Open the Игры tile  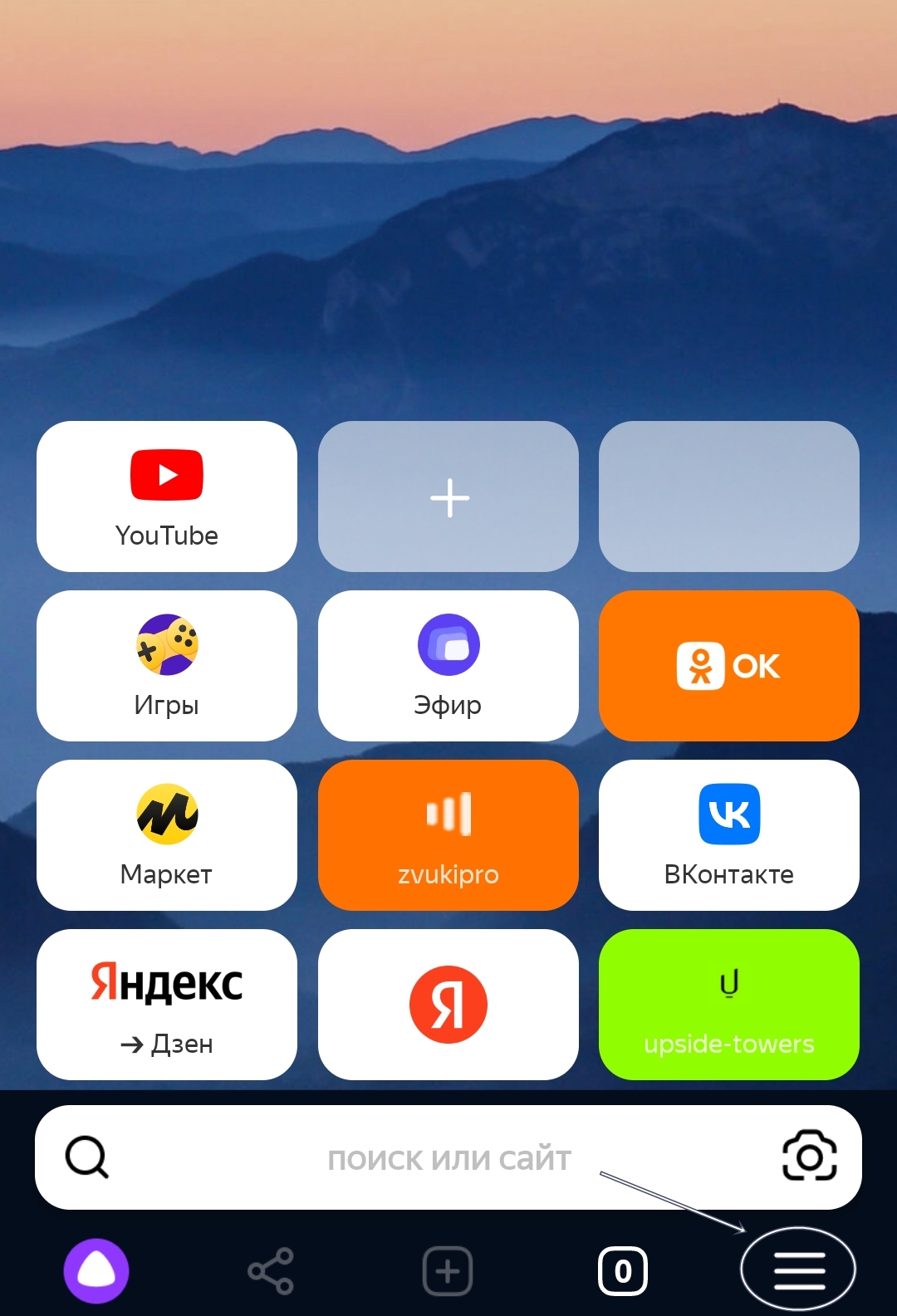tap(166, 666)
